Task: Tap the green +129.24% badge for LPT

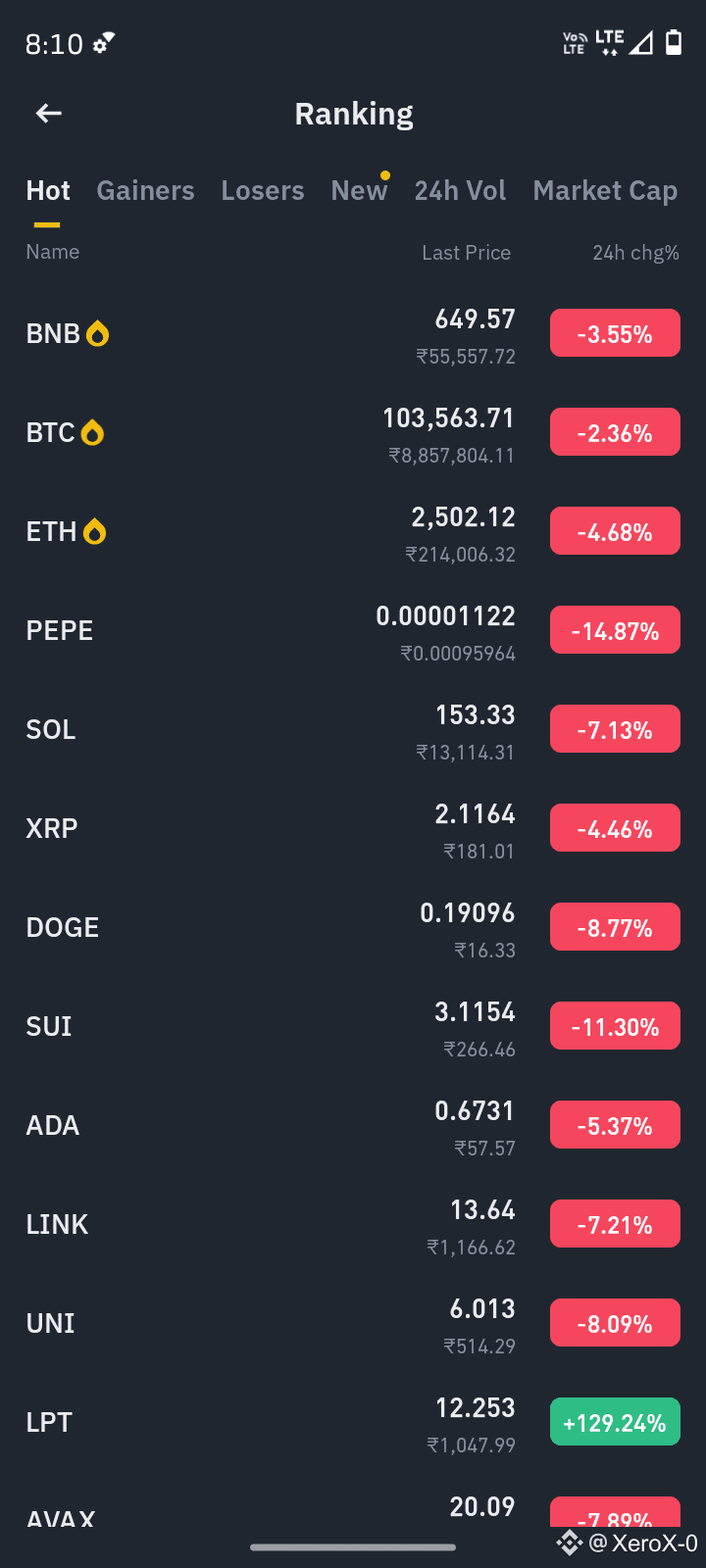Action: [615, 1421]
